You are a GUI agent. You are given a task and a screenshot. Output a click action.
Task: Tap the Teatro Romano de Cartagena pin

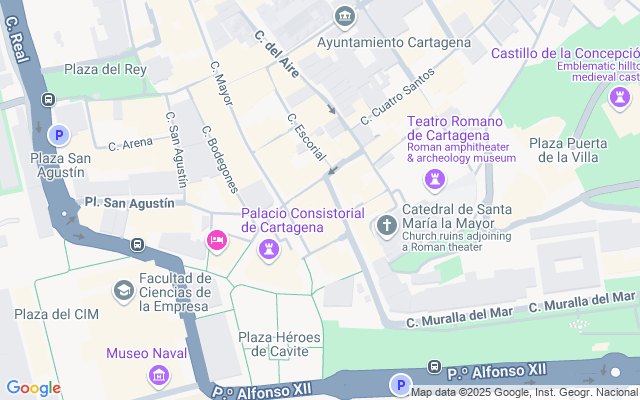[x=435, y=180]
